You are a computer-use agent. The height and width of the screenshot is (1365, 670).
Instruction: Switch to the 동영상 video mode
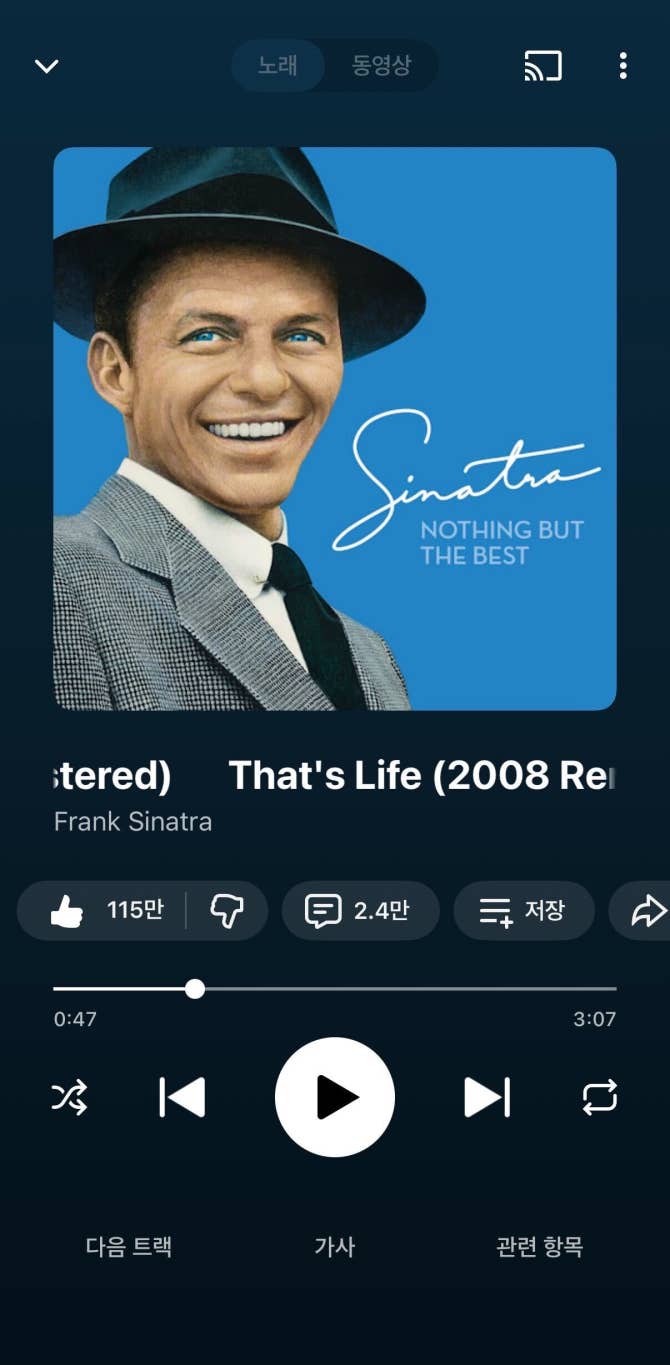(381, 66)
